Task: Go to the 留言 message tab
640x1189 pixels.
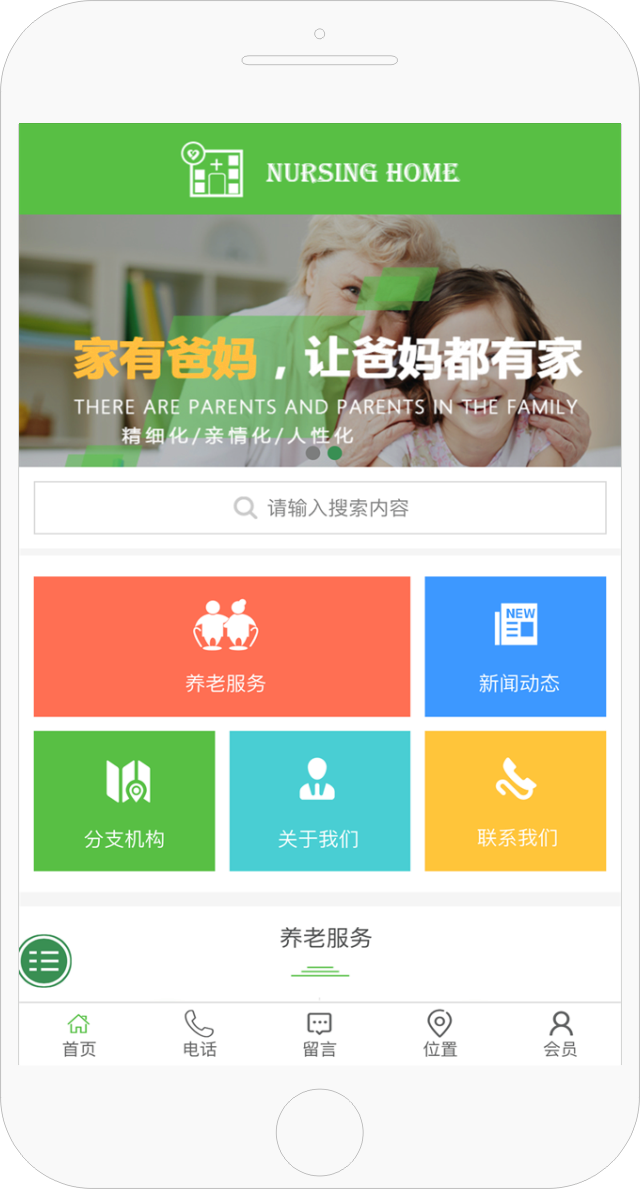Action: tap(319, 1035)
